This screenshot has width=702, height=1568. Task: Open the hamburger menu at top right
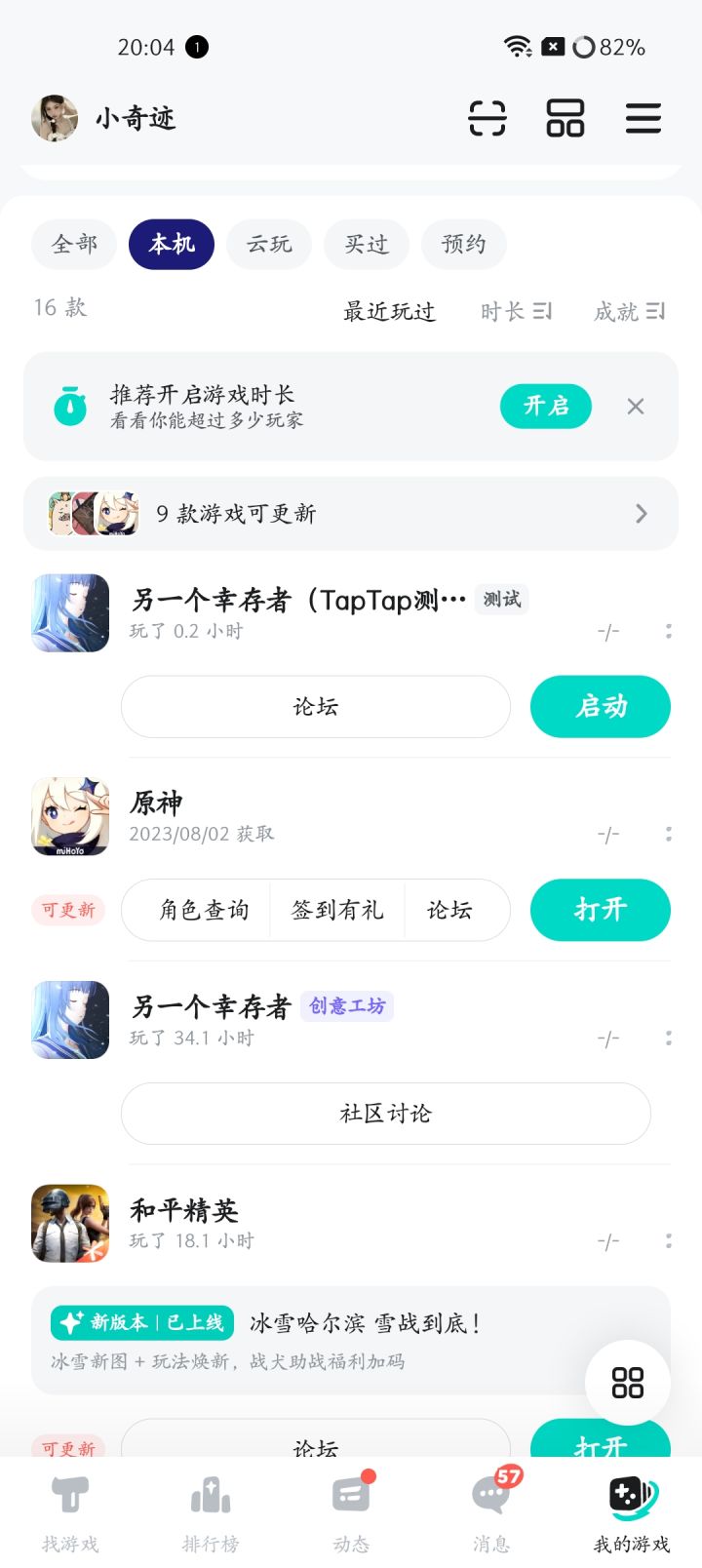tap(643, 118)
